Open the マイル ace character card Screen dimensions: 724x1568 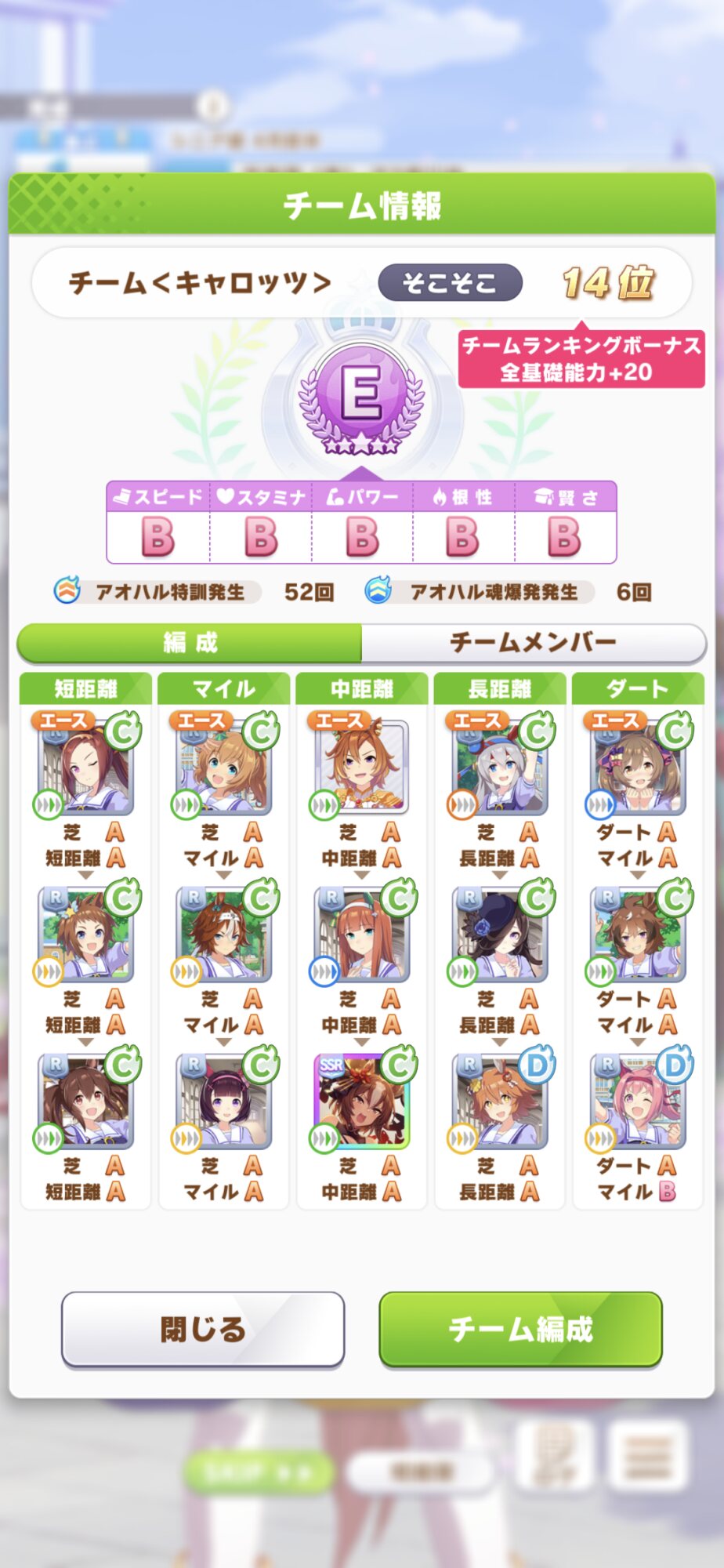tap(224, 768)
